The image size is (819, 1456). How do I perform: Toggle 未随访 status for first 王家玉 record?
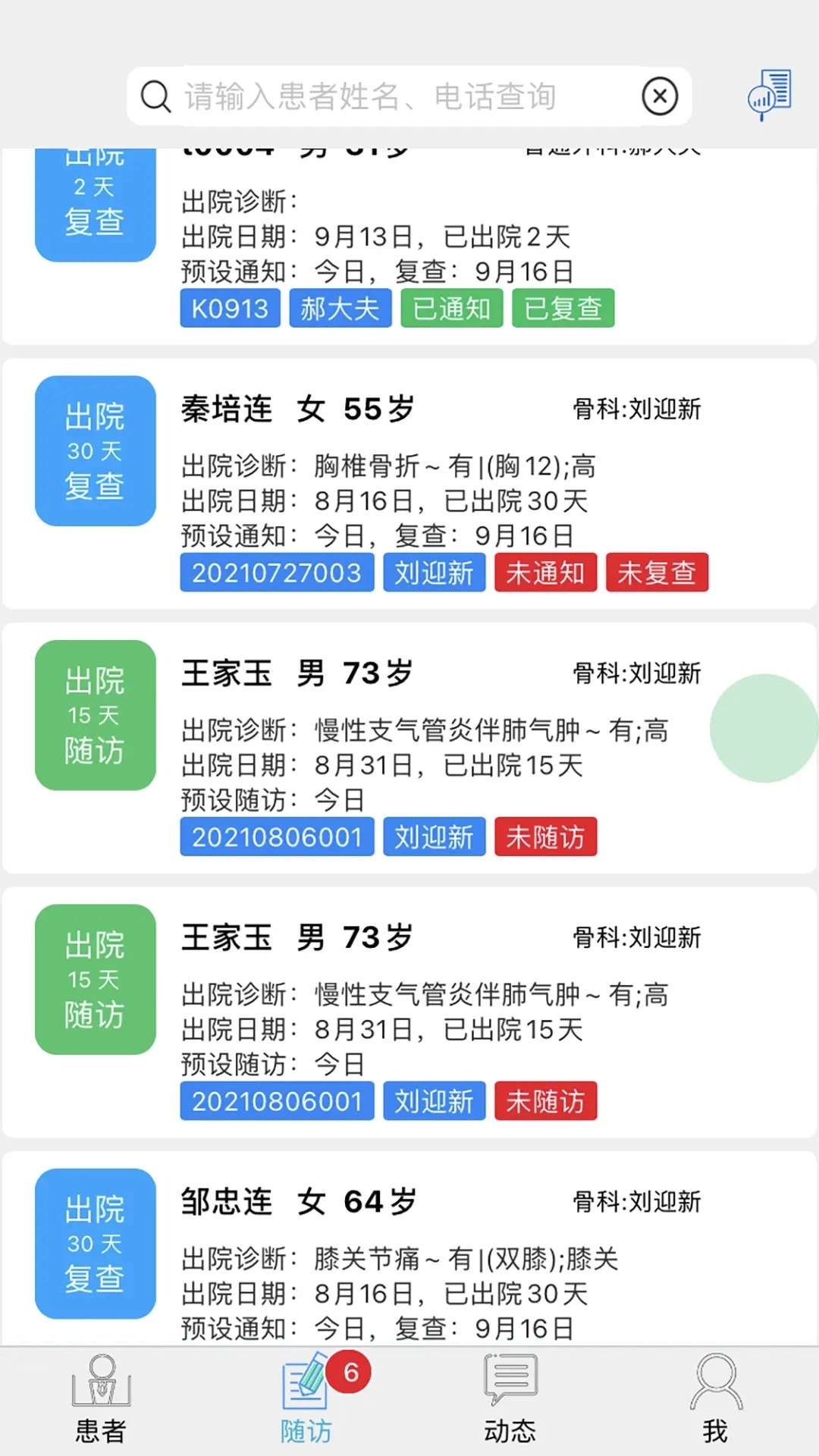[545, 837]
